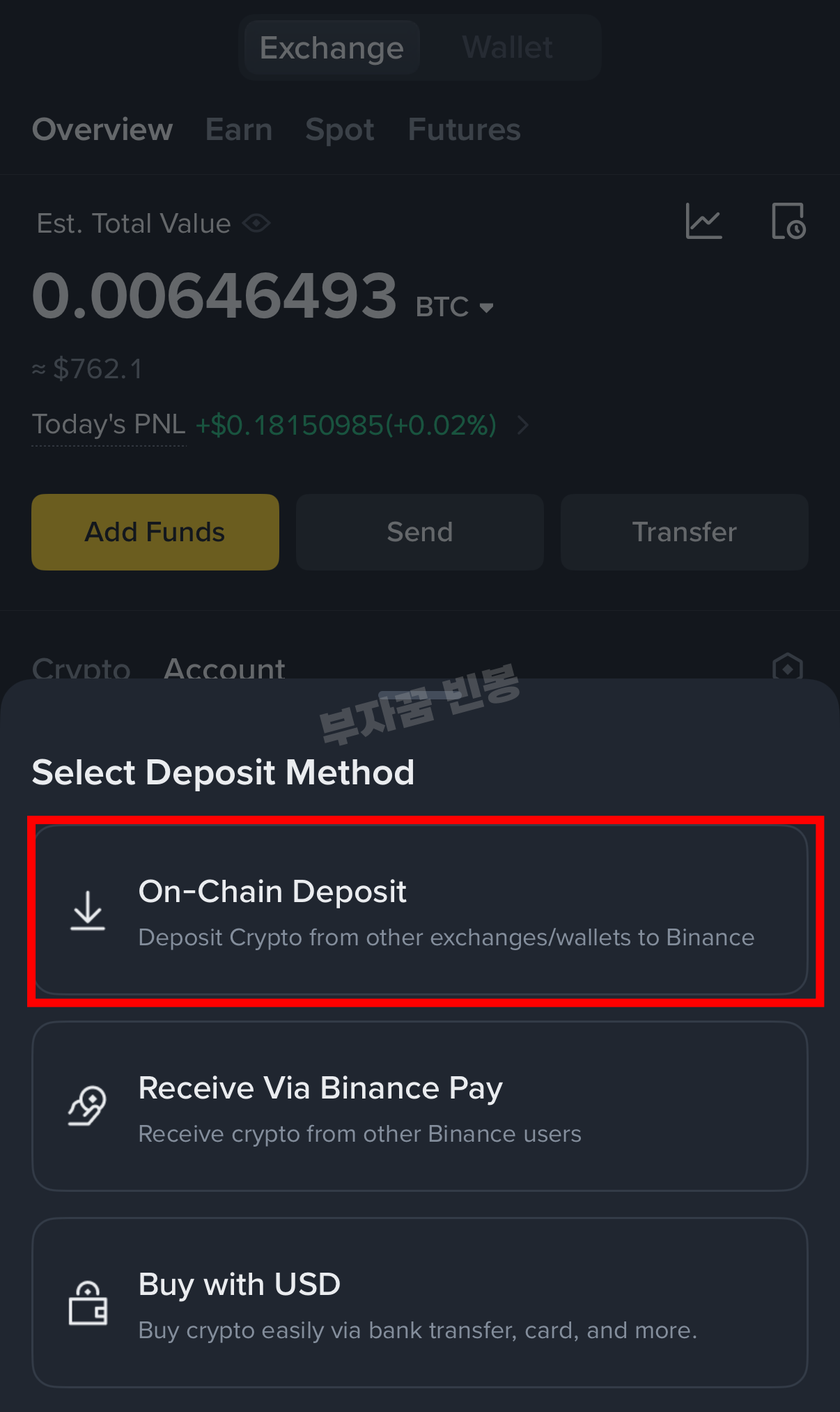Open Buy with USD option
Image resolution: width=840 pixels, height=1412 pixels.
click(x=420, y=1303)
